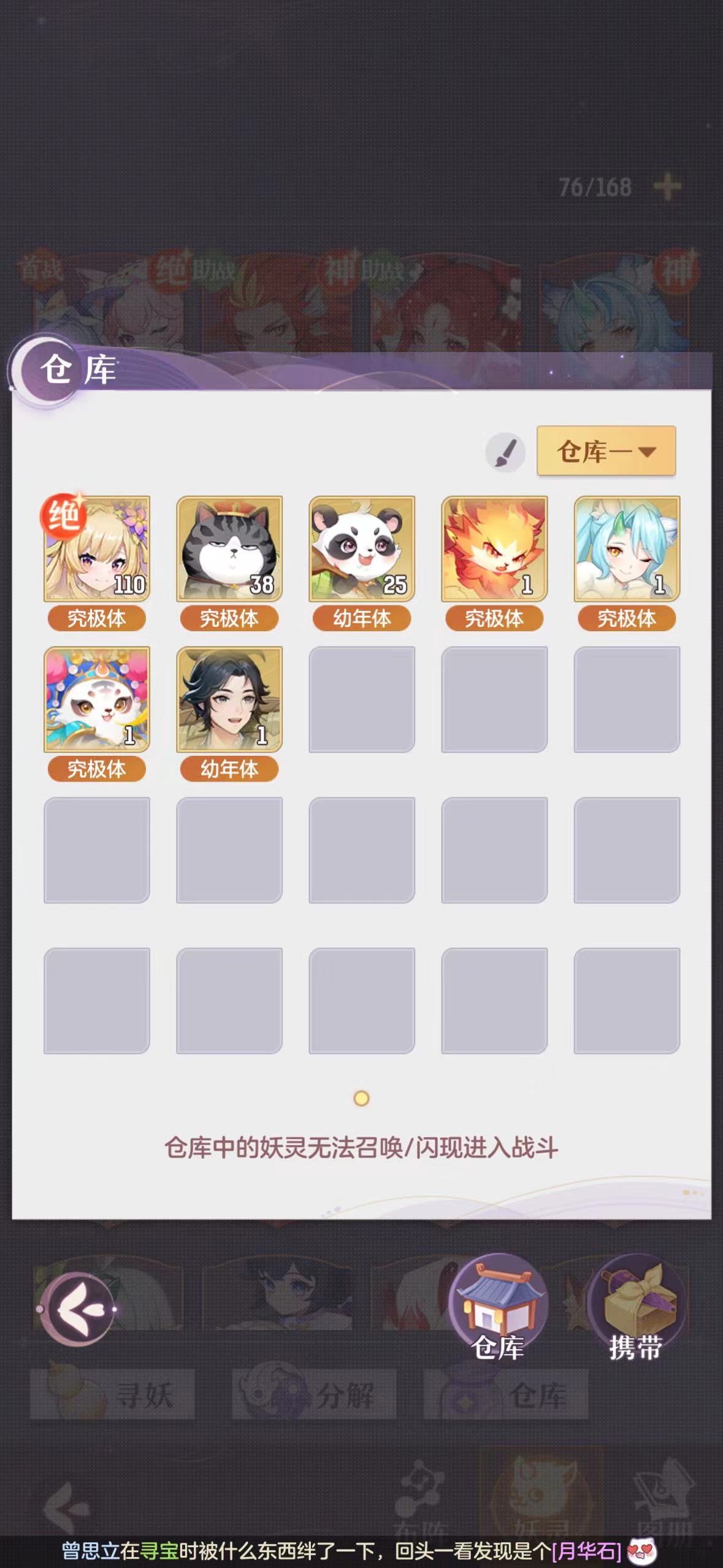Select the level 110 blonde girl spirit
Screen dimensions: 723x1568
pyautogui.click(x=96, y=548)
